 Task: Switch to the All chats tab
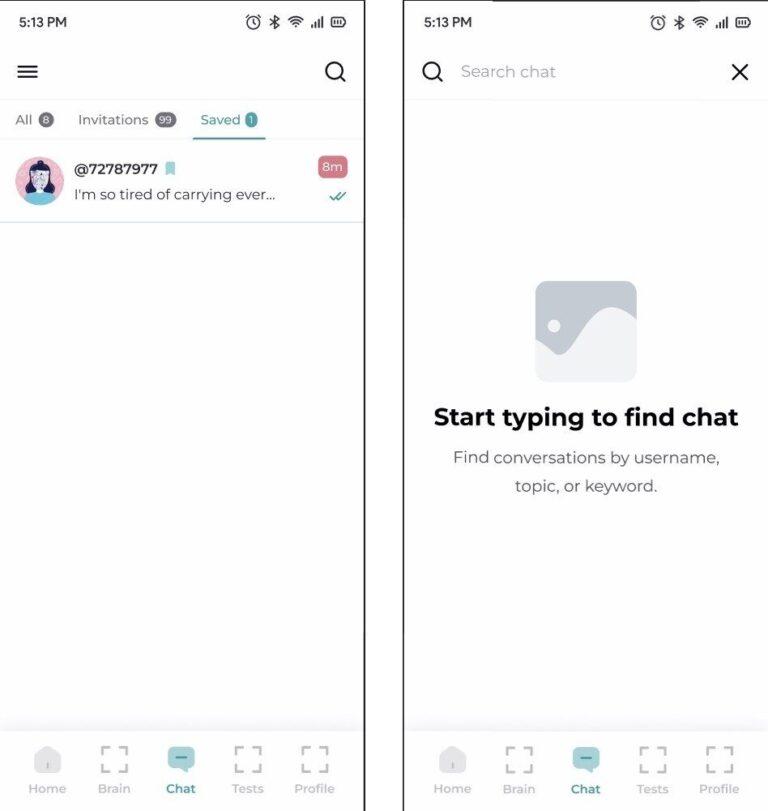point(34,120)
